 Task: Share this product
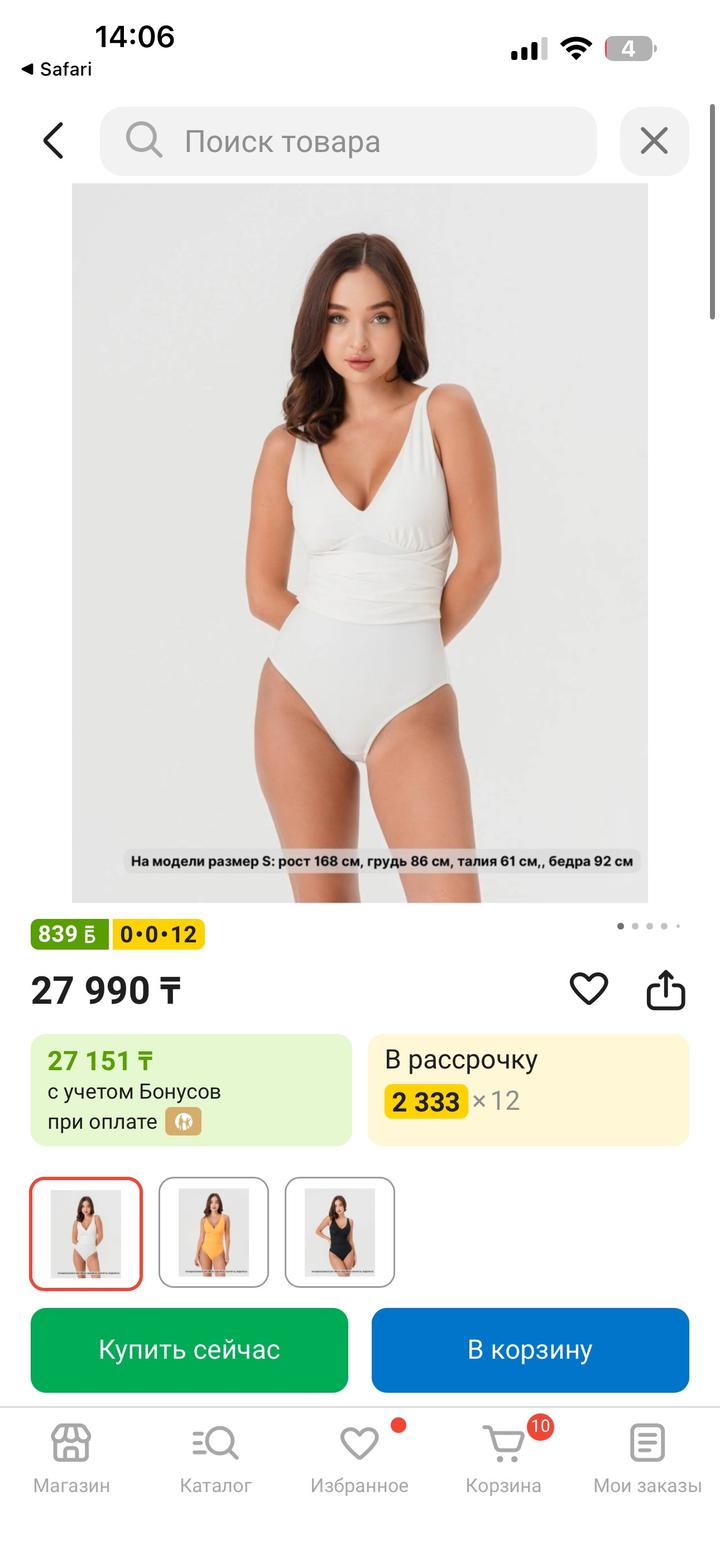pos(666,990)
